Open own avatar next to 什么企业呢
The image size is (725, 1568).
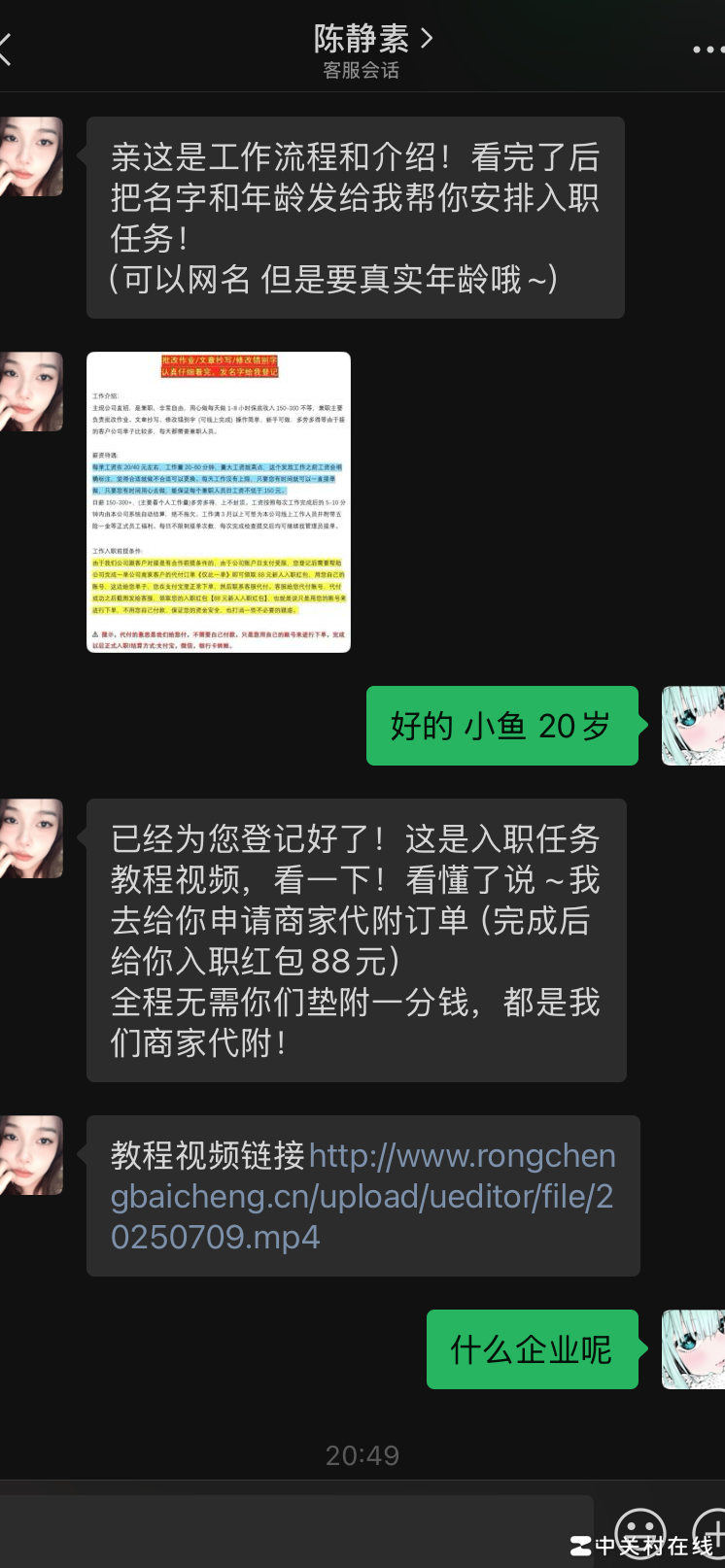[693, 1348]
